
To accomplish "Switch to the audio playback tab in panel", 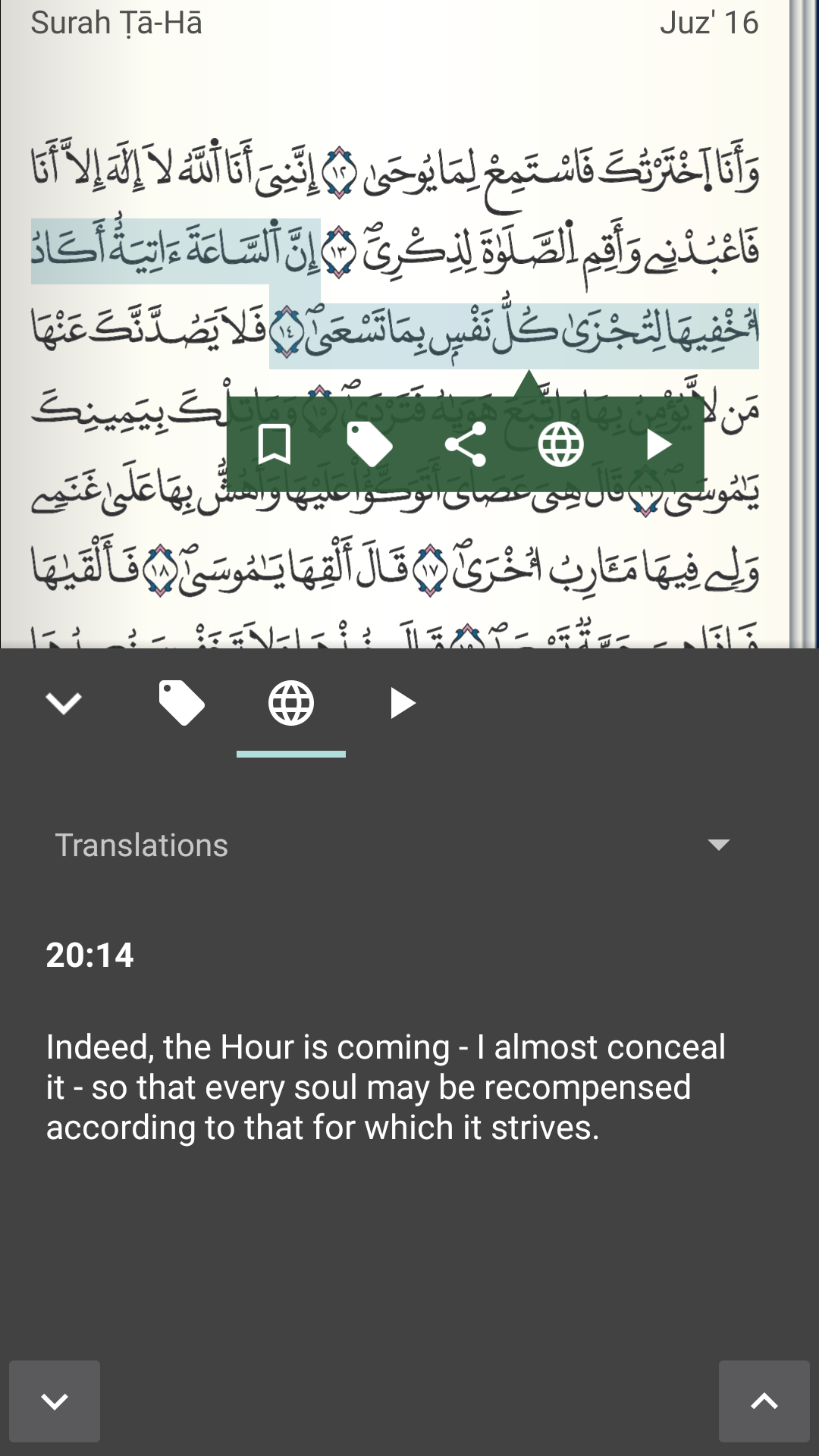I will click(x=401, y=703).
